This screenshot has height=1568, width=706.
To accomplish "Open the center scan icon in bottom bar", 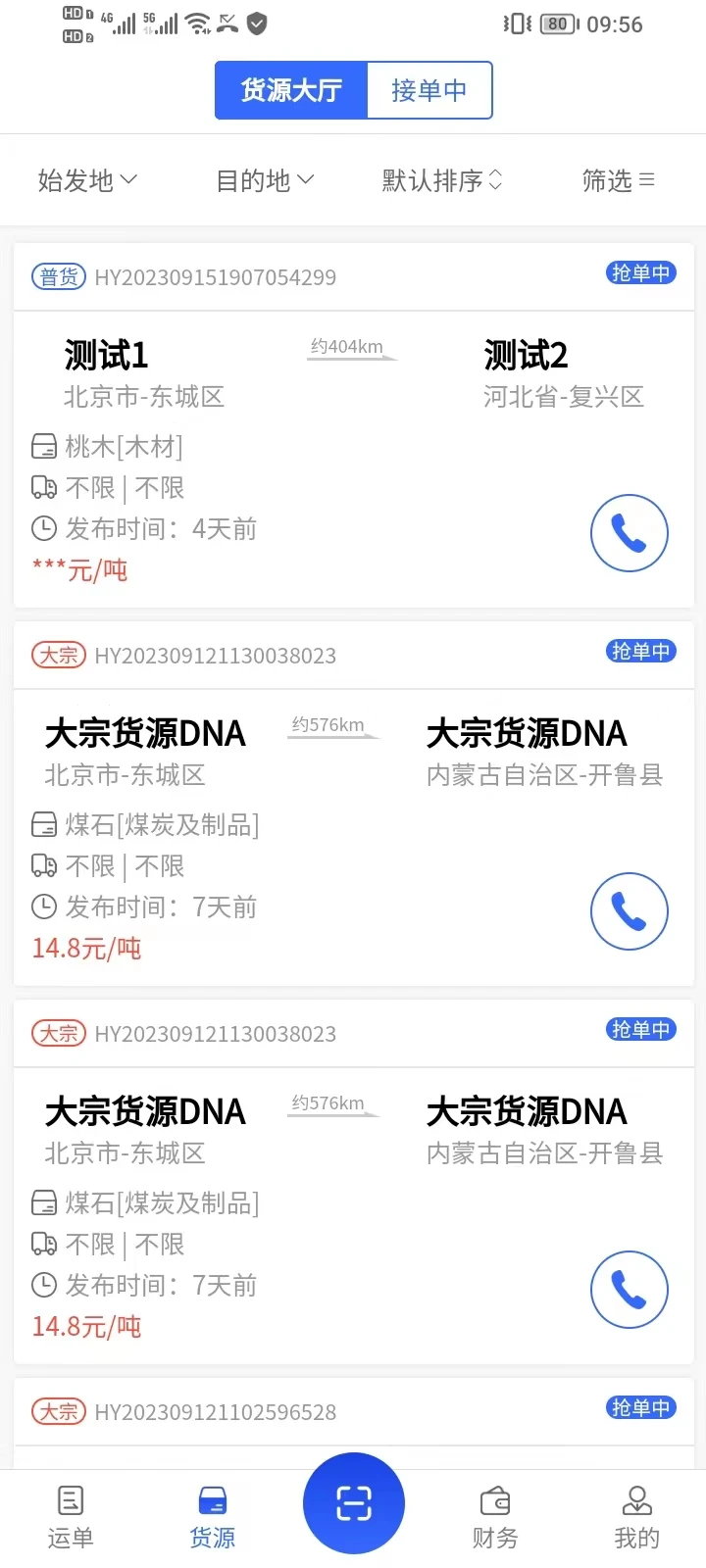I will [354, 1503].
